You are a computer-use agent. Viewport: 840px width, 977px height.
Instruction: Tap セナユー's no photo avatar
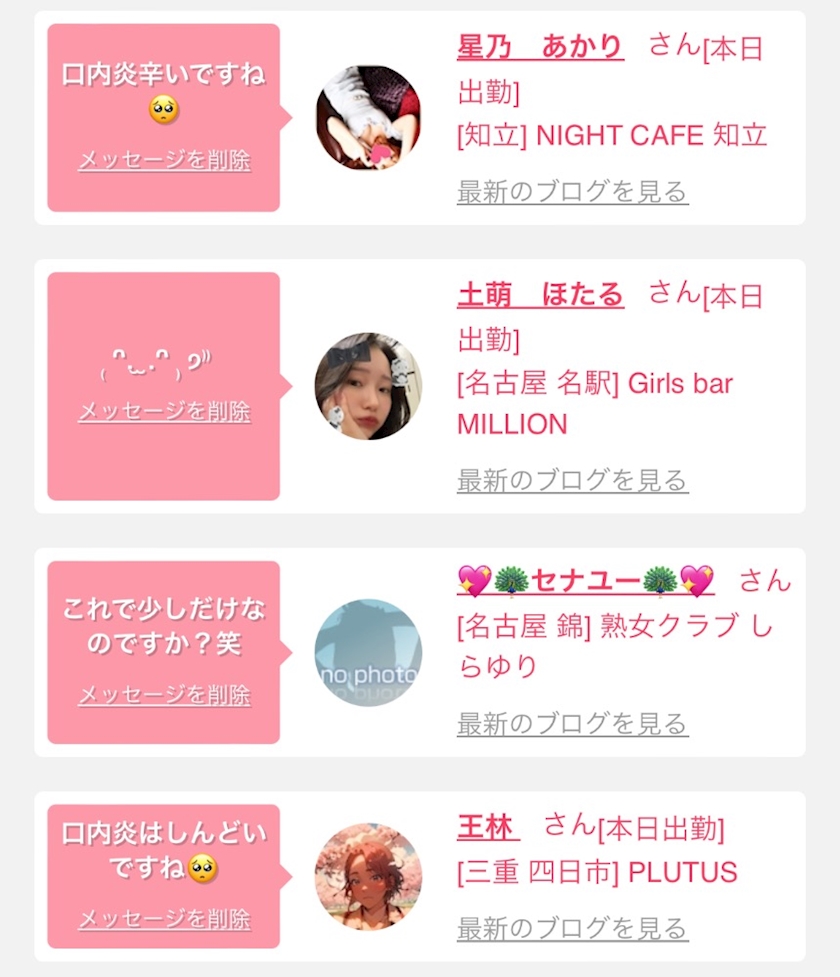(368, 652)
